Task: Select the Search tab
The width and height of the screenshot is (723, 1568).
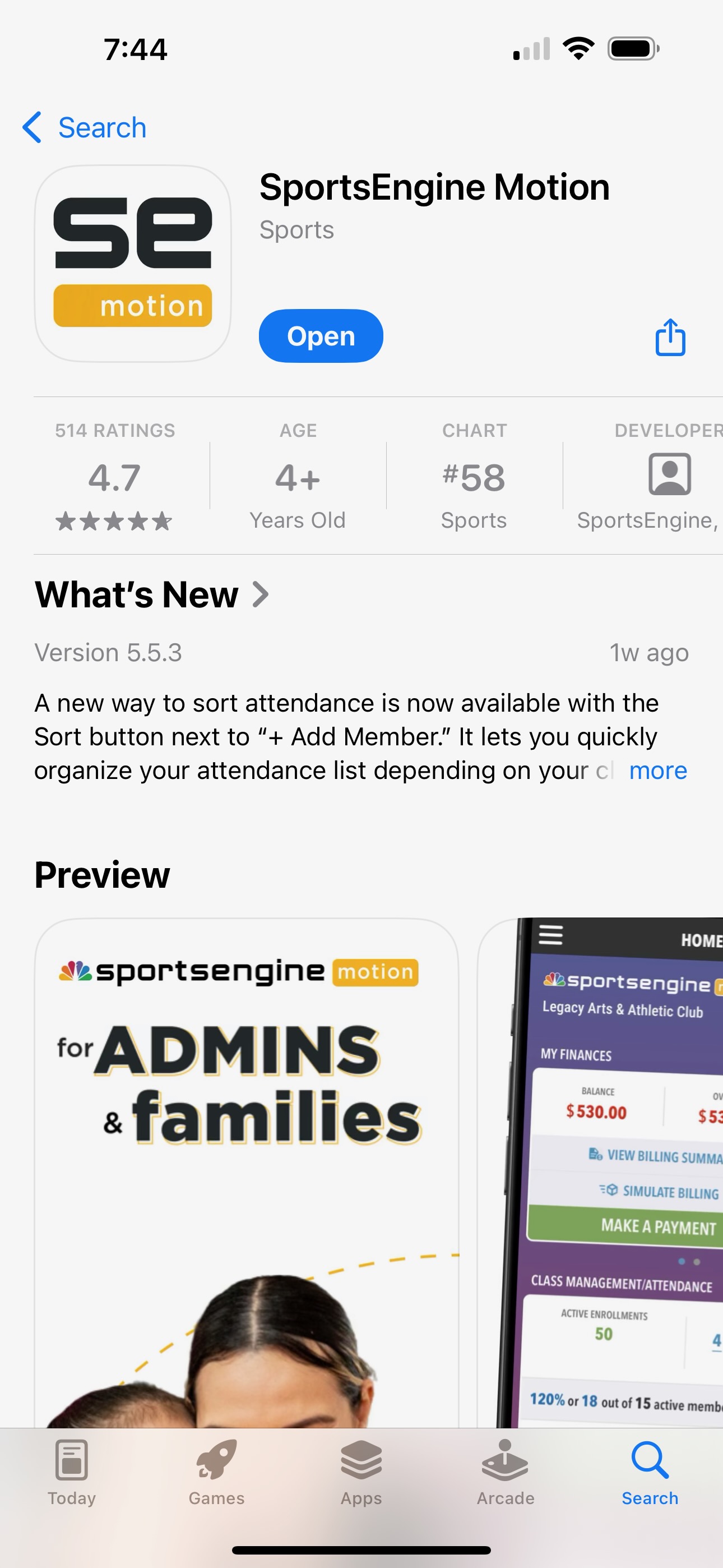Action: [650, 1472]
